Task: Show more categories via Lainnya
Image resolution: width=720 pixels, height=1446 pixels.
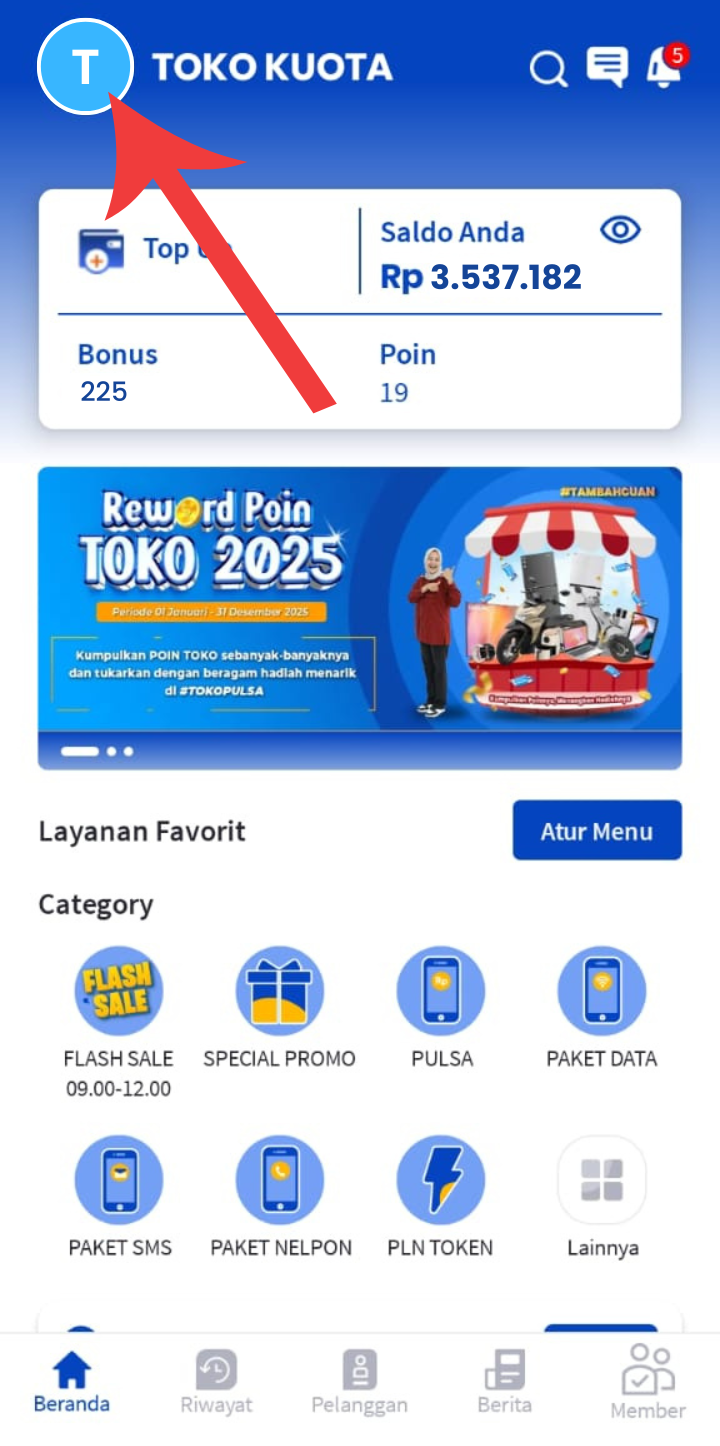Action: (x=602, y=1180)
